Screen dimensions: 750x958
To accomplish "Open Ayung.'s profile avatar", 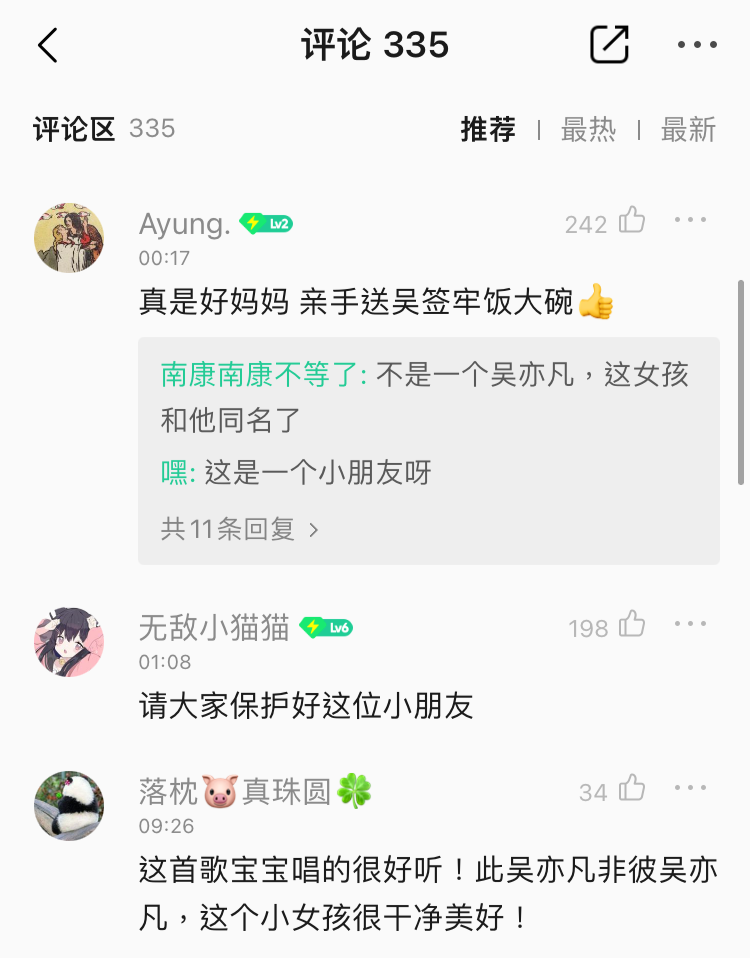I will pos(69,238).
